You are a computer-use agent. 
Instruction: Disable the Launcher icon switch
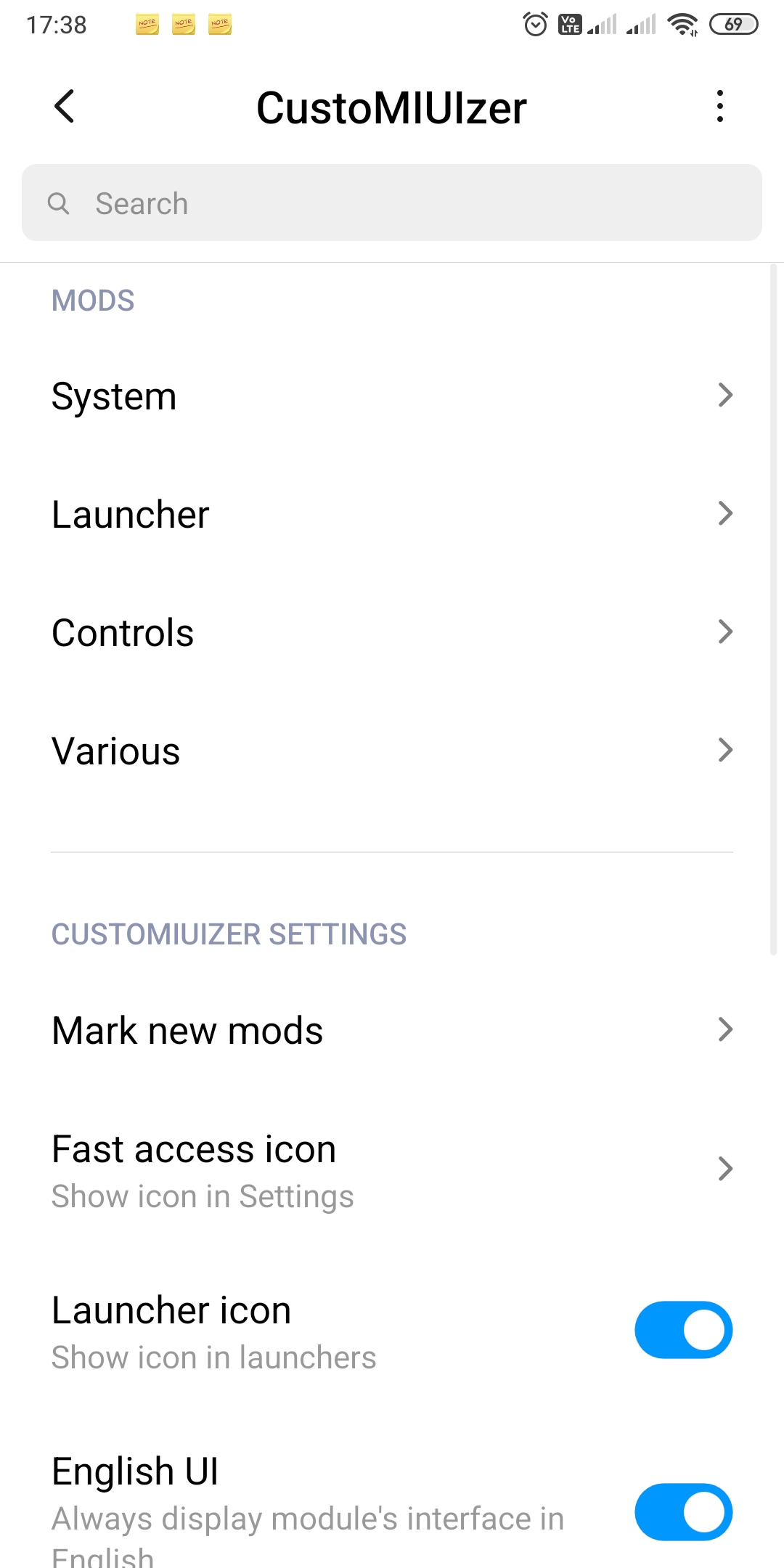pos(683,1330)
